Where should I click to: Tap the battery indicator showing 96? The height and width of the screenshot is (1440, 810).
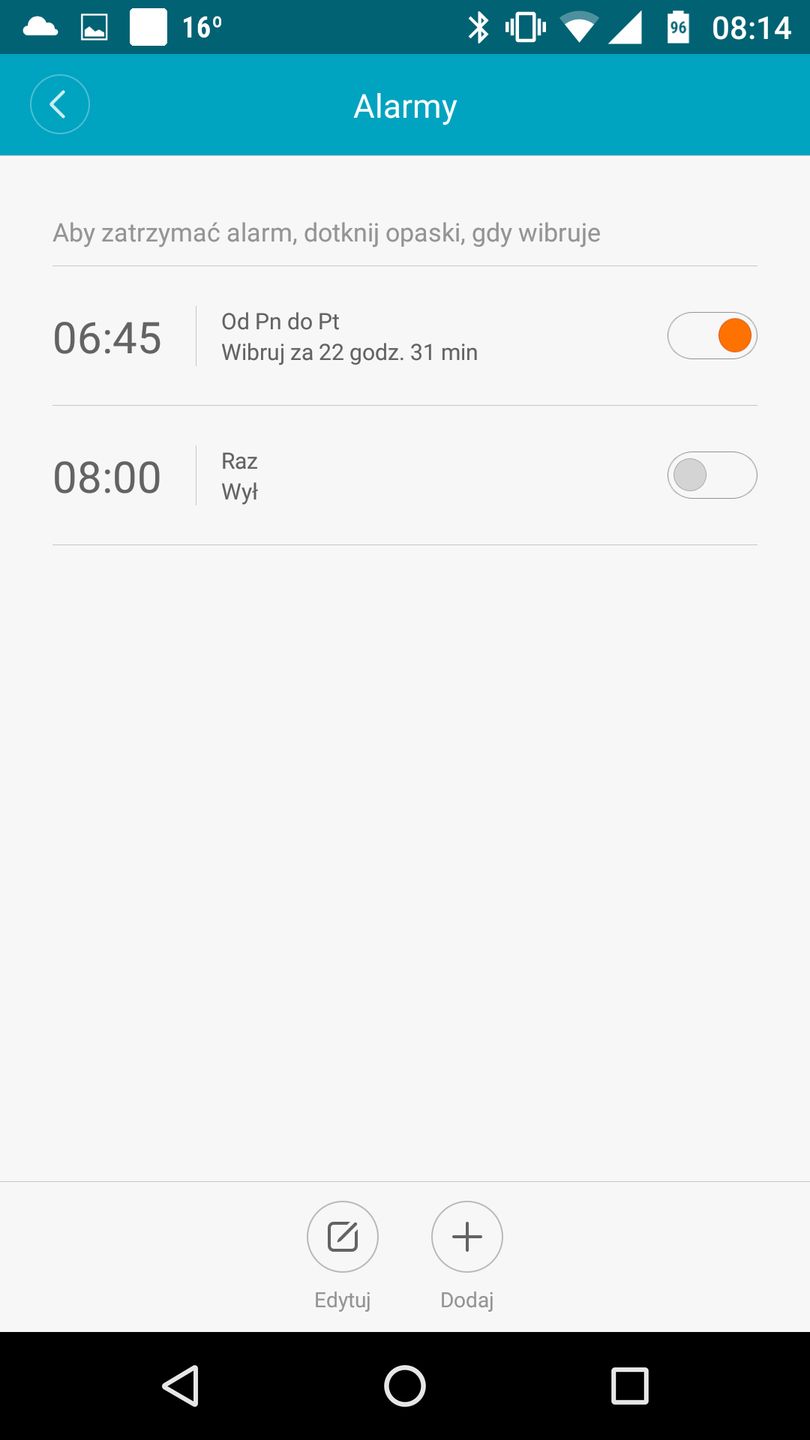pyautogui.click(x=676, y=27)
